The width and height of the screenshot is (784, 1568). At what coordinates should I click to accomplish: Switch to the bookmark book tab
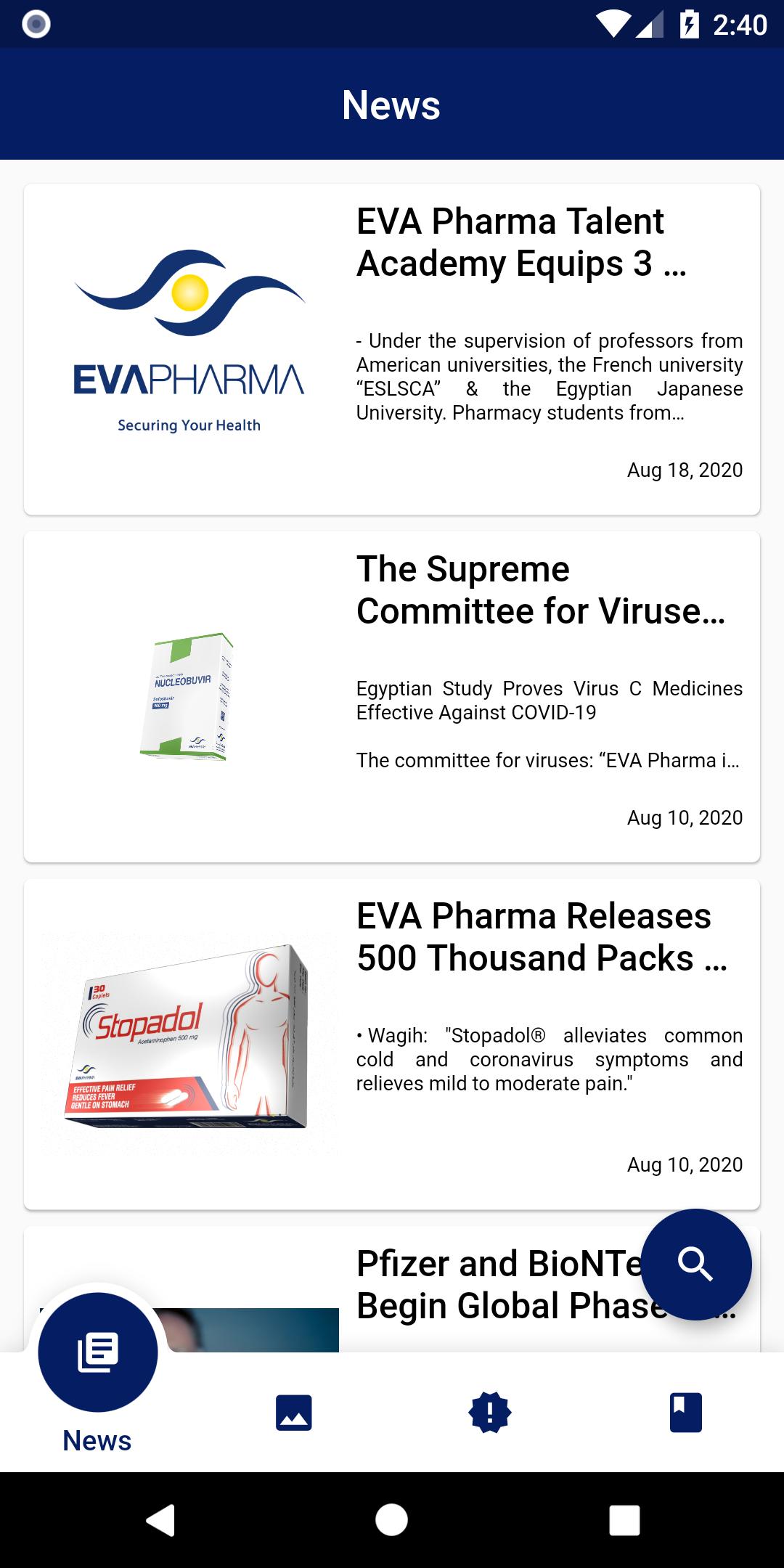click(686, 1413)
